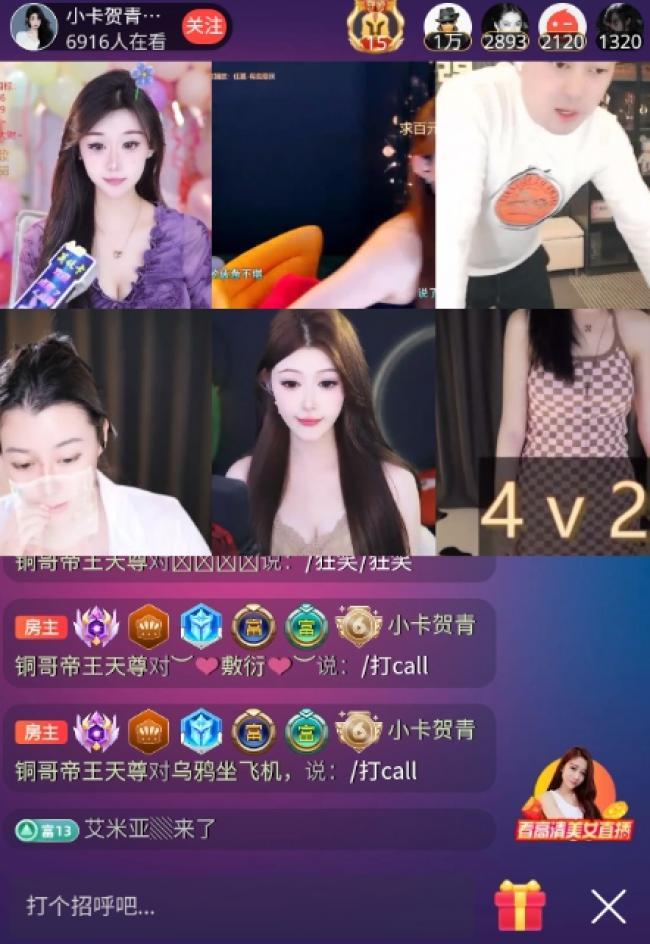Select the man in white sweater video tile
This screenshot has height=944, width=650.
click(542, 185)
